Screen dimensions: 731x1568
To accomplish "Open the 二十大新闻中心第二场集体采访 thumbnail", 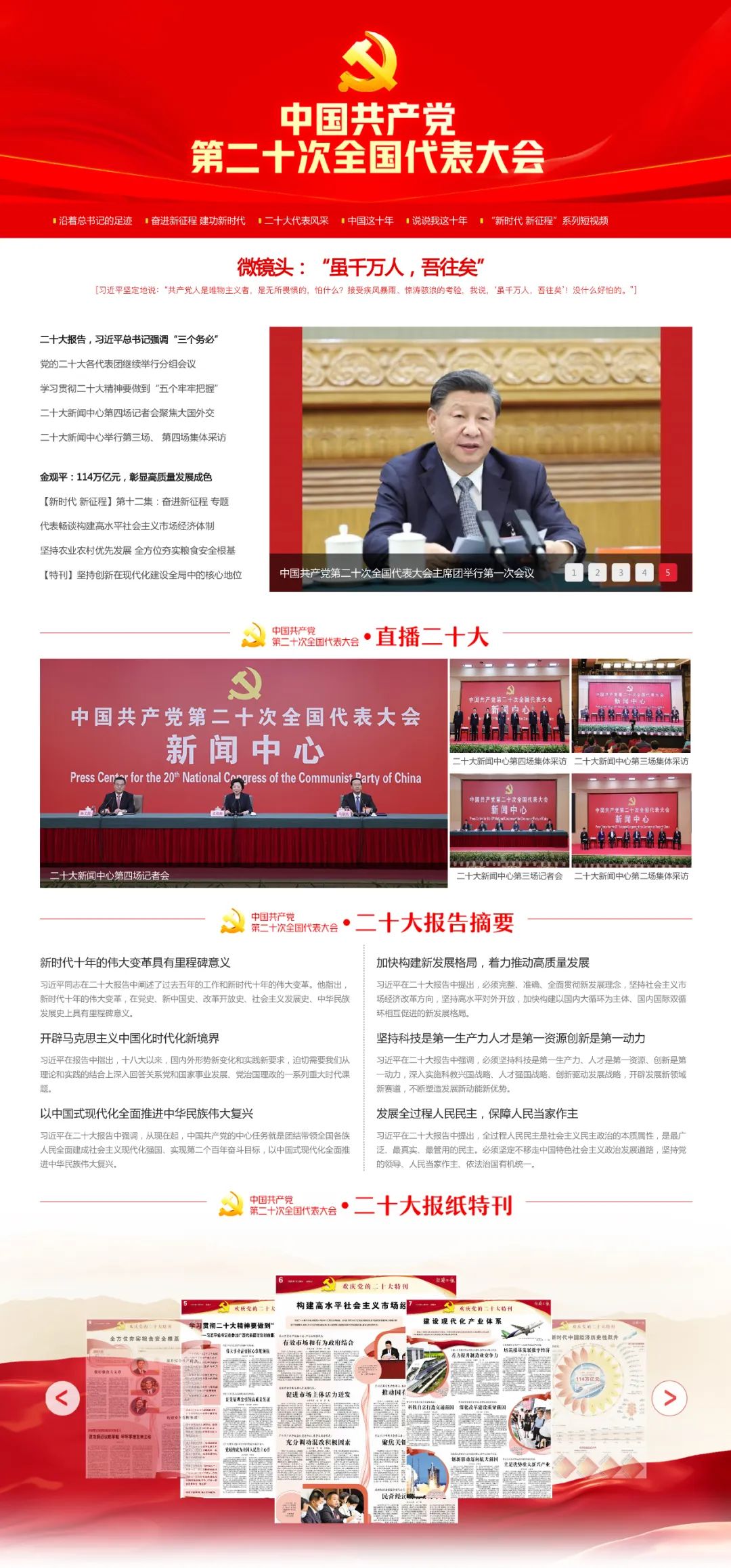I will (x=631, y=826).
